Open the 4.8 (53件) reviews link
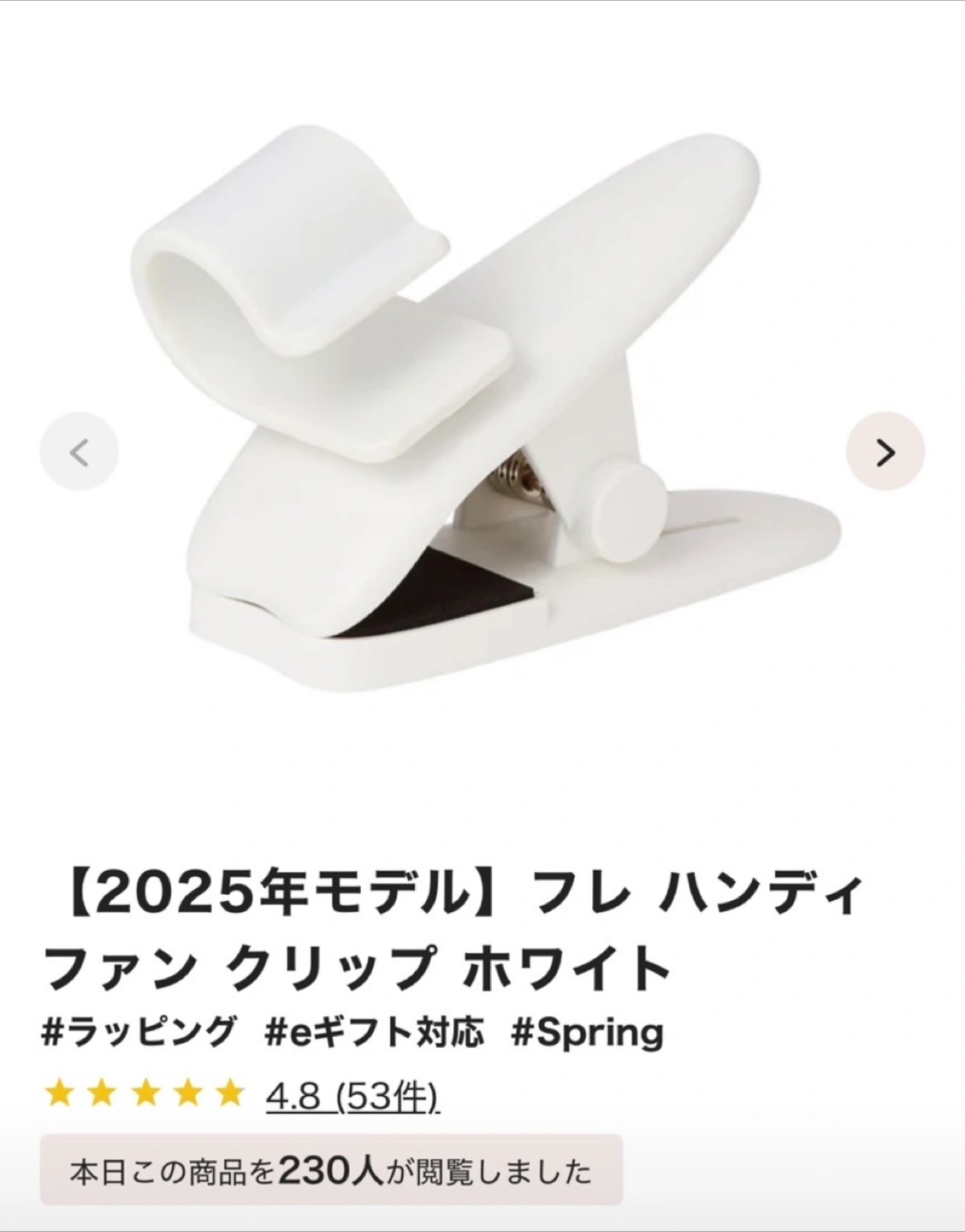Viewport: 965px width, 1232px height. point(352,1095)
